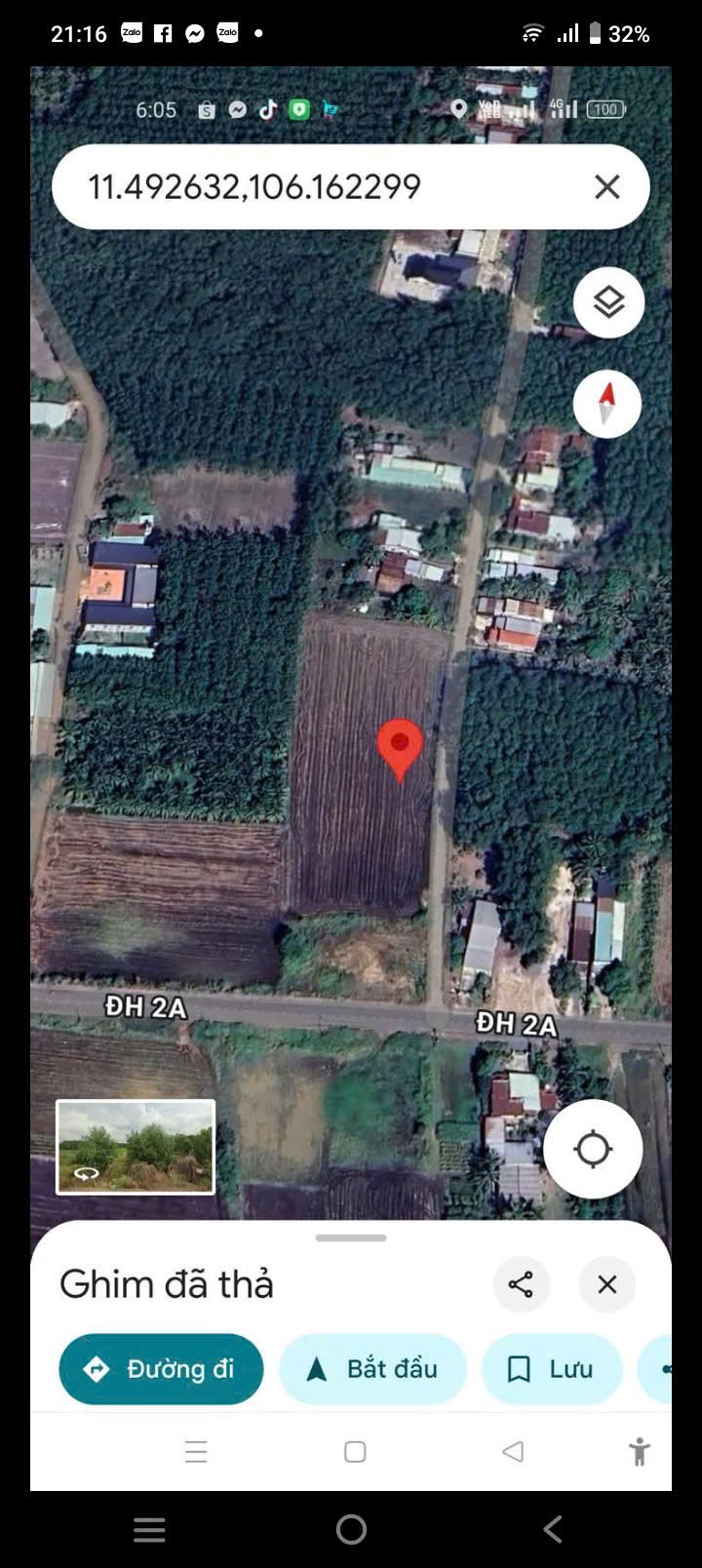Tap the coordinates search field

tap(292, 186)
